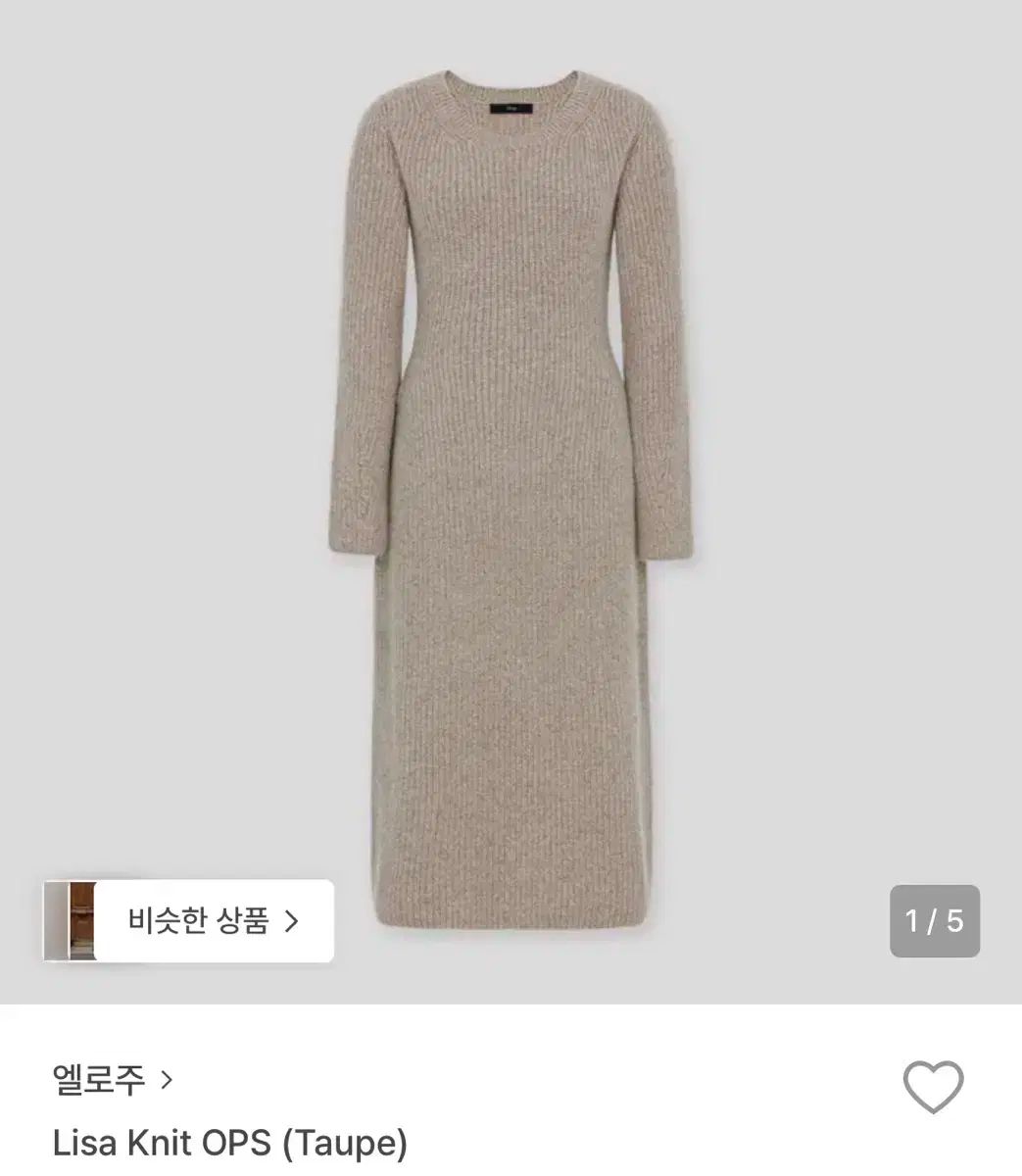Open the 엘로주 brand page
The height and width of the screenshot is (1176, 1022).
point(112,1080)
